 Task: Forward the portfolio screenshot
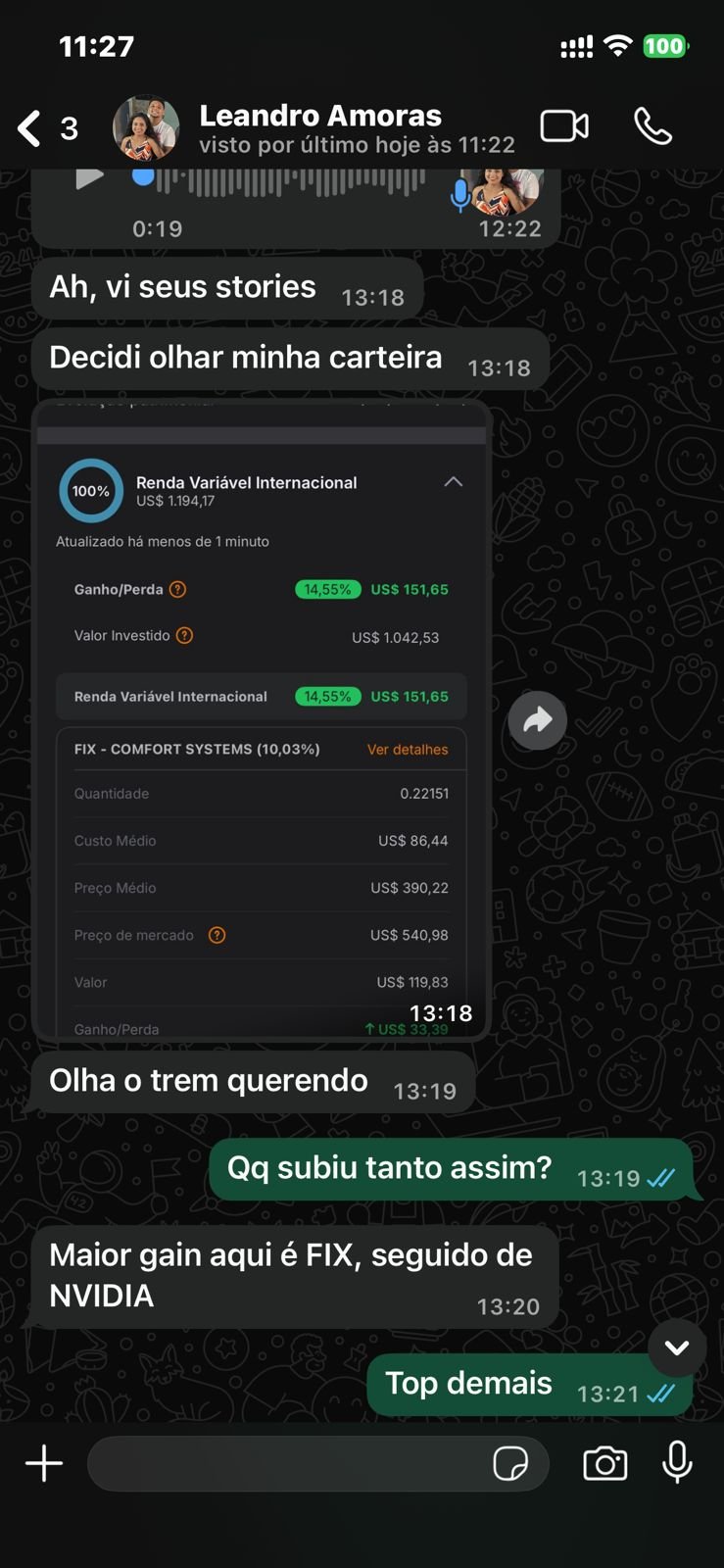tap(537, 720)
